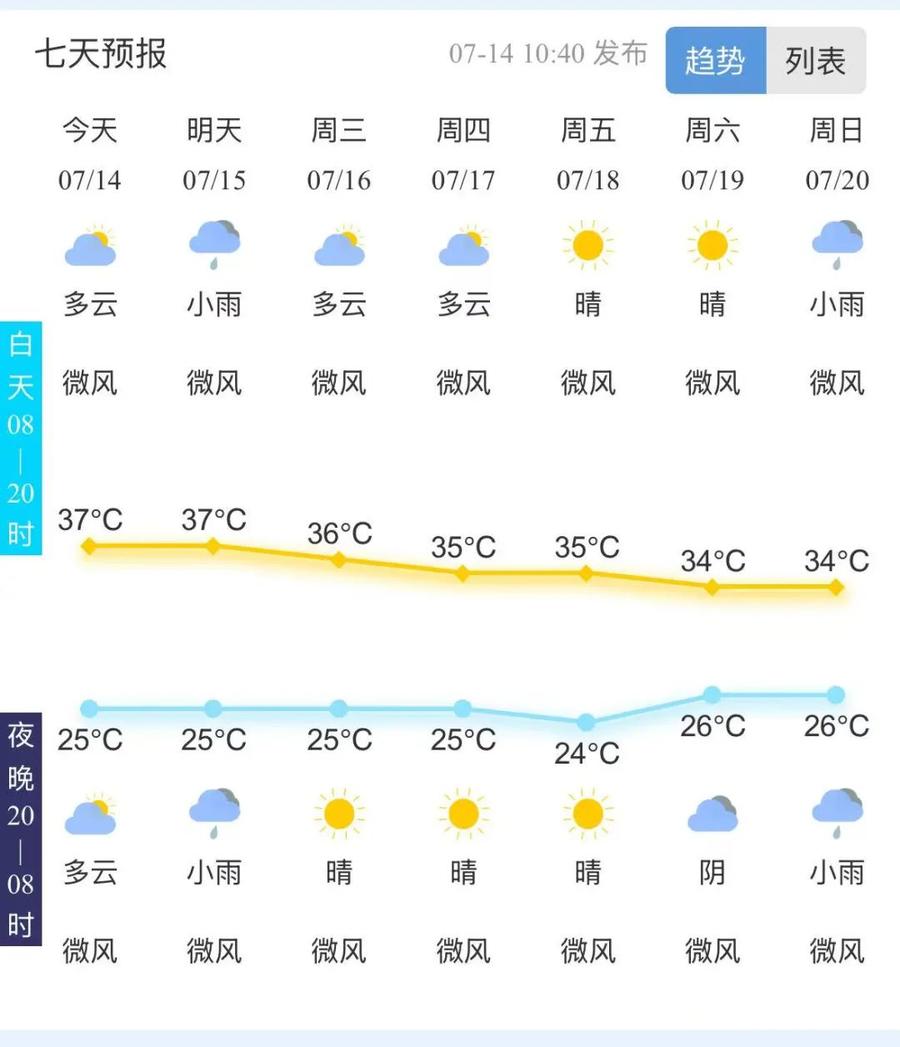900x1047 pixels.
Task: Select the 趋势 trend view
Action: (716, 61)
